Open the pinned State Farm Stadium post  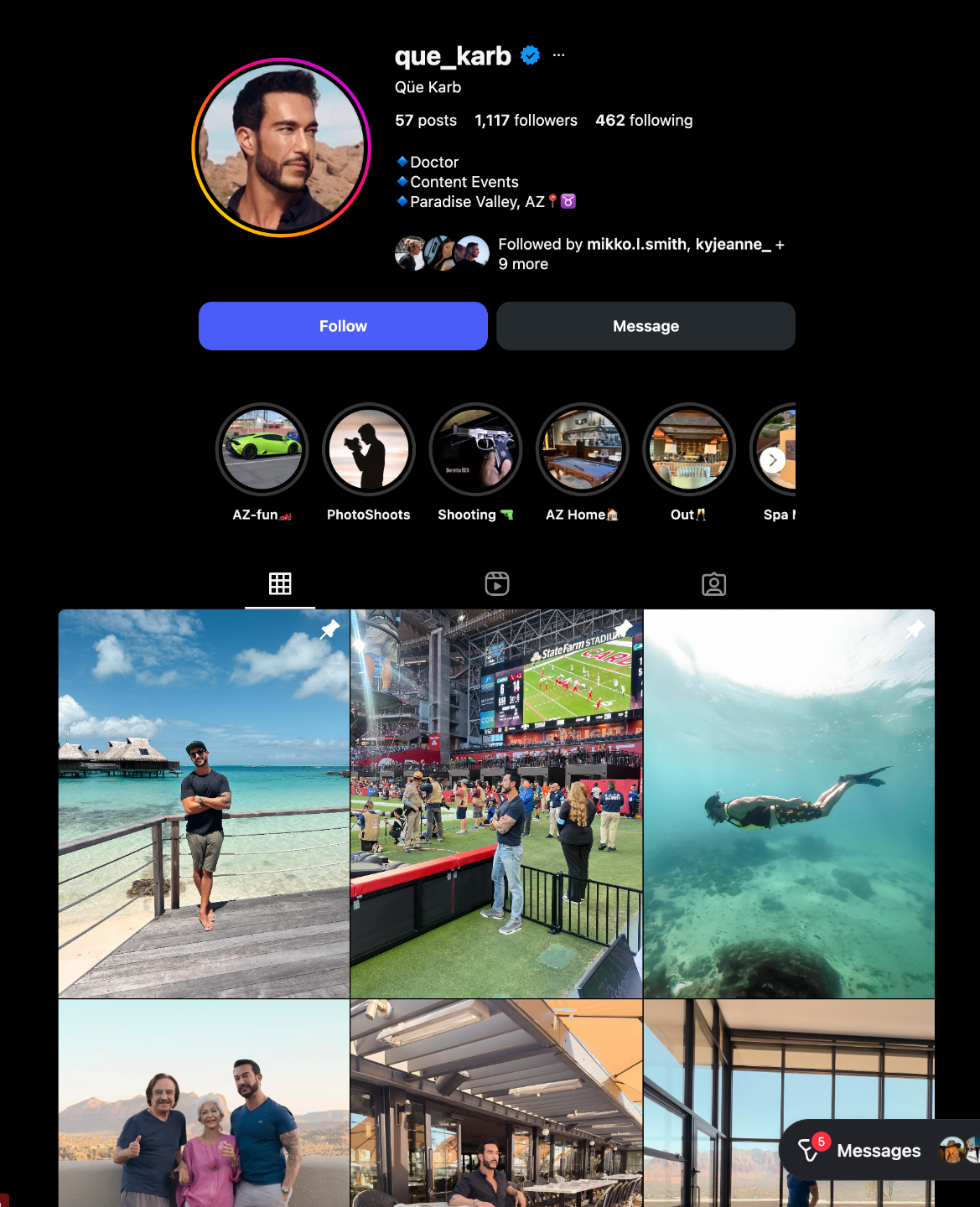(x=496, y=803)
